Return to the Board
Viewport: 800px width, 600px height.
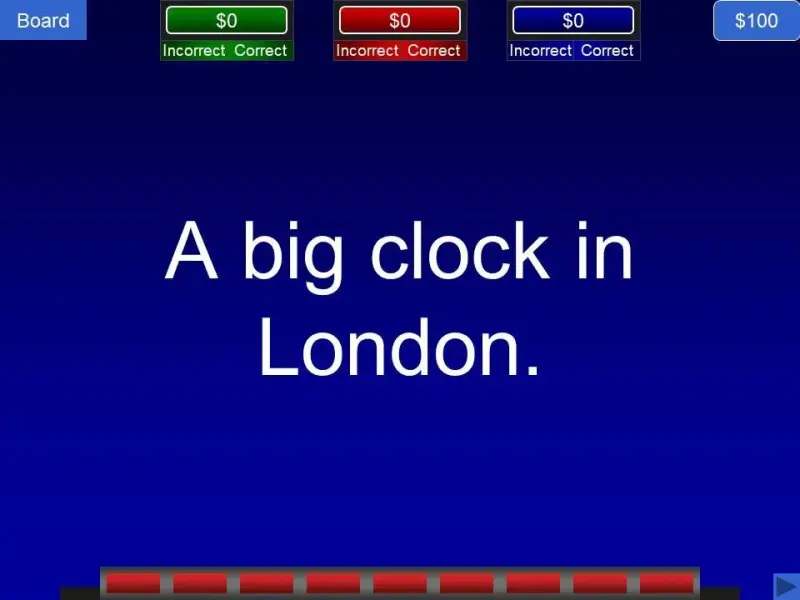point(43,20)
